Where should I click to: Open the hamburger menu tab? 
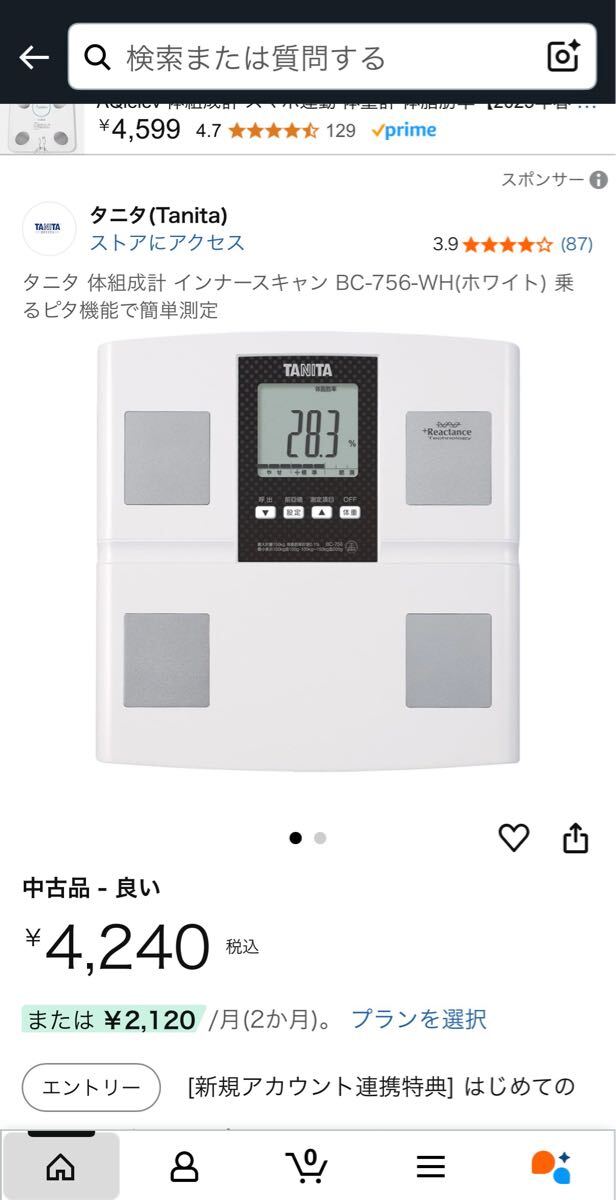tap(431, 1166)
